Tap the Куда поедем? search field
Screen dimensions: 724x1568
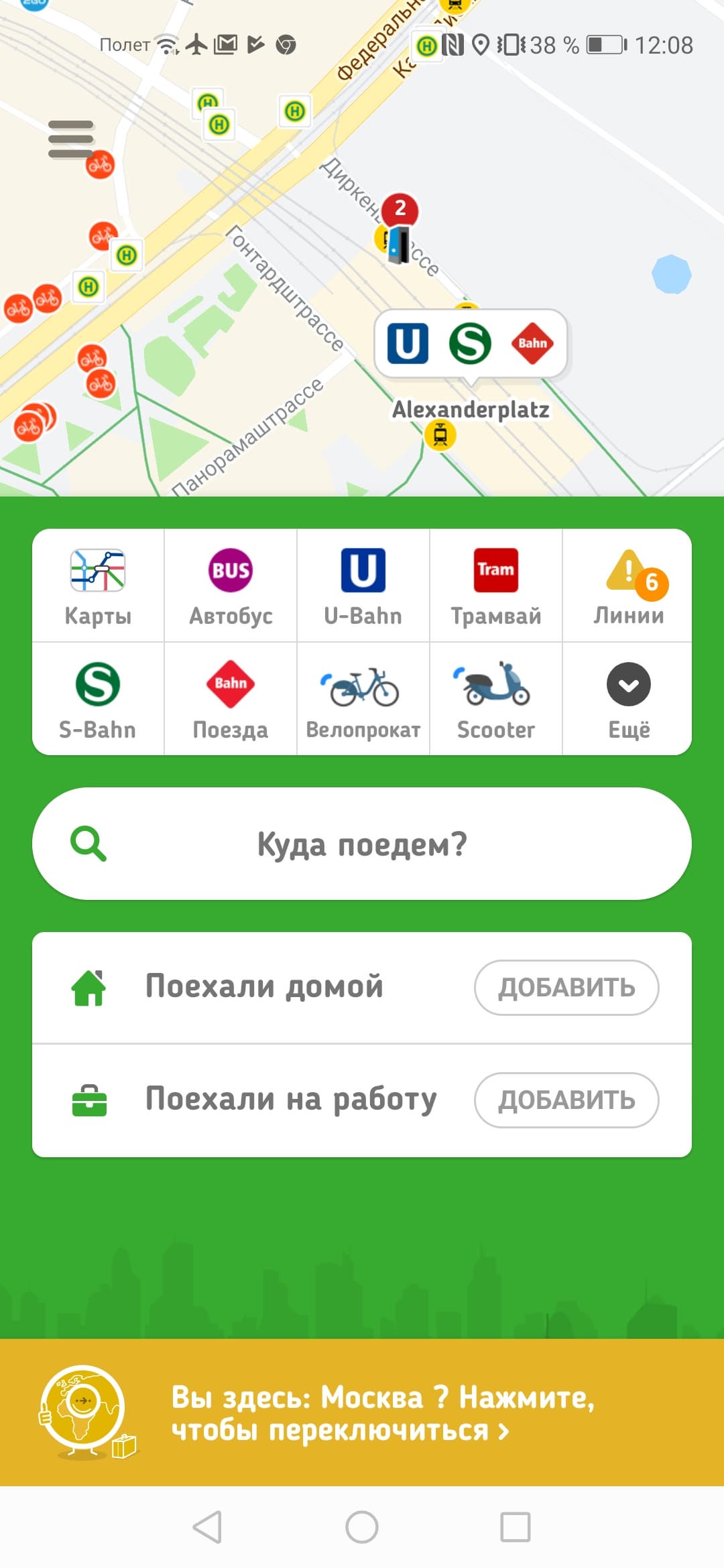(362, 844)
